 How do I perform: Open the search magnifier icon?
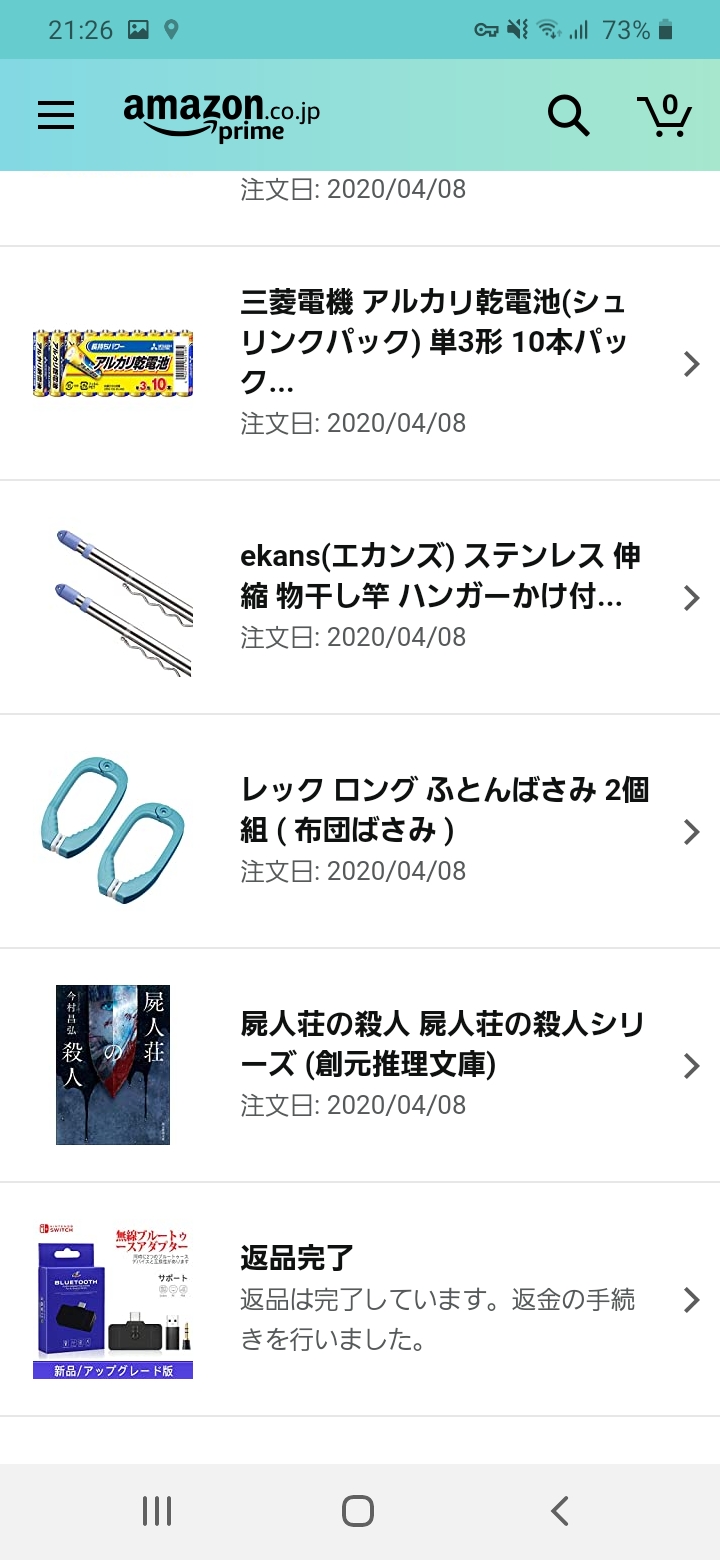coord(568,115)
